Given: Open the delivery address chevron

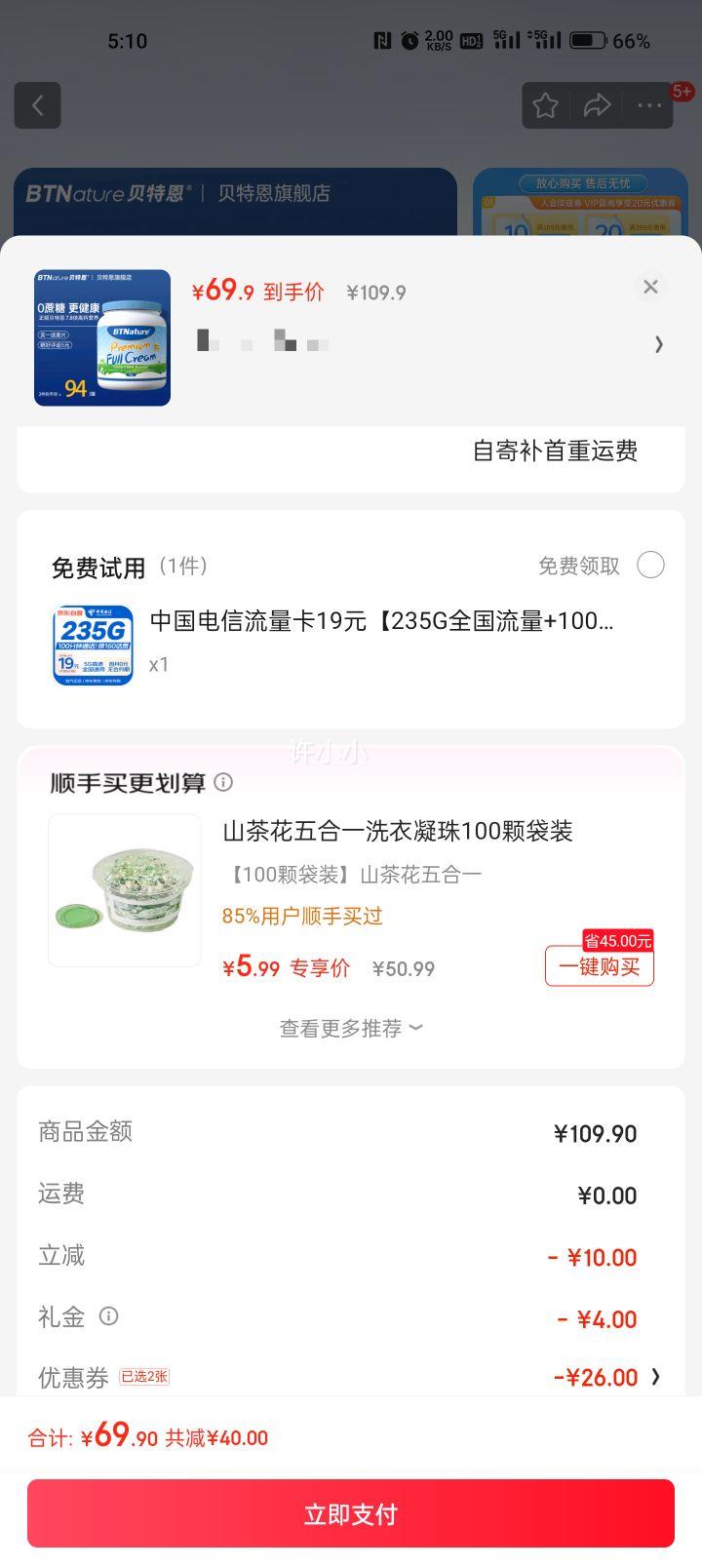Looking at the screenshot, I should click(658, 344).
